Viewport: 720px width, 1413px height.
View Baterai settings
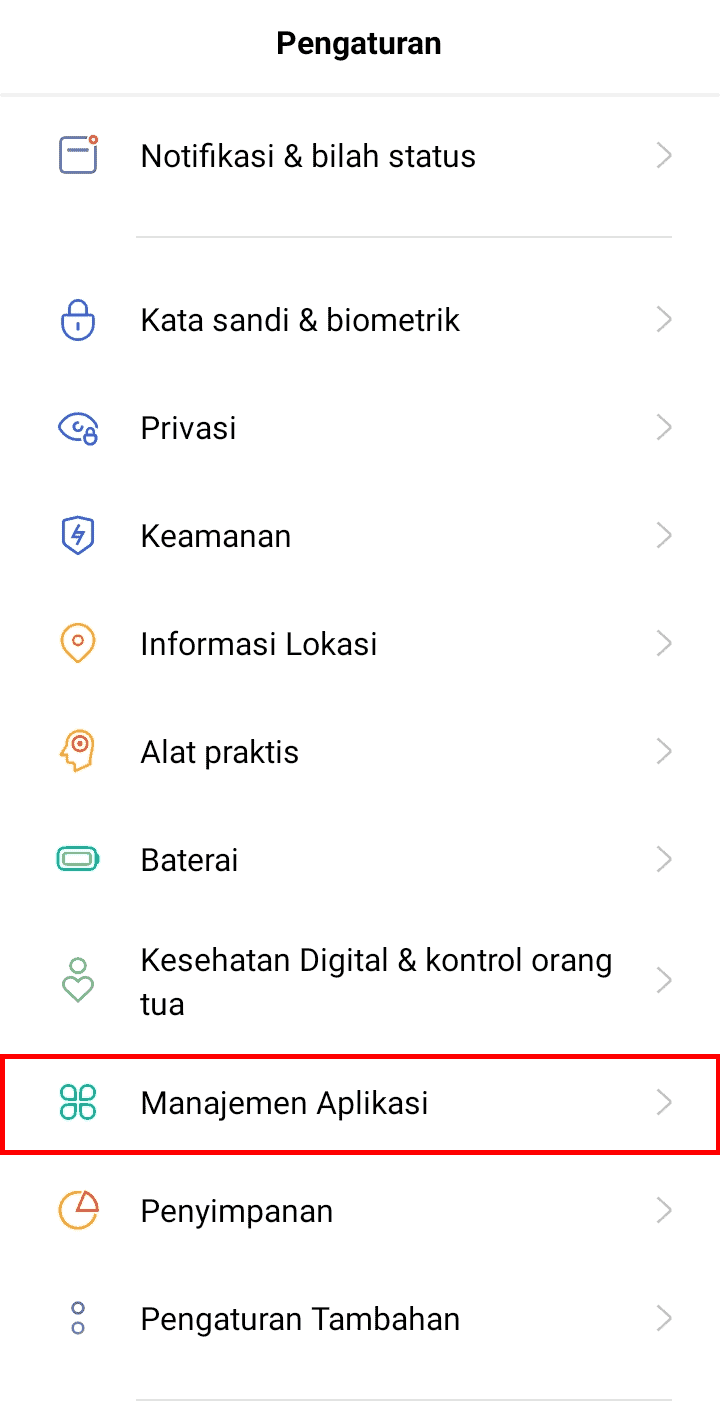360,860
